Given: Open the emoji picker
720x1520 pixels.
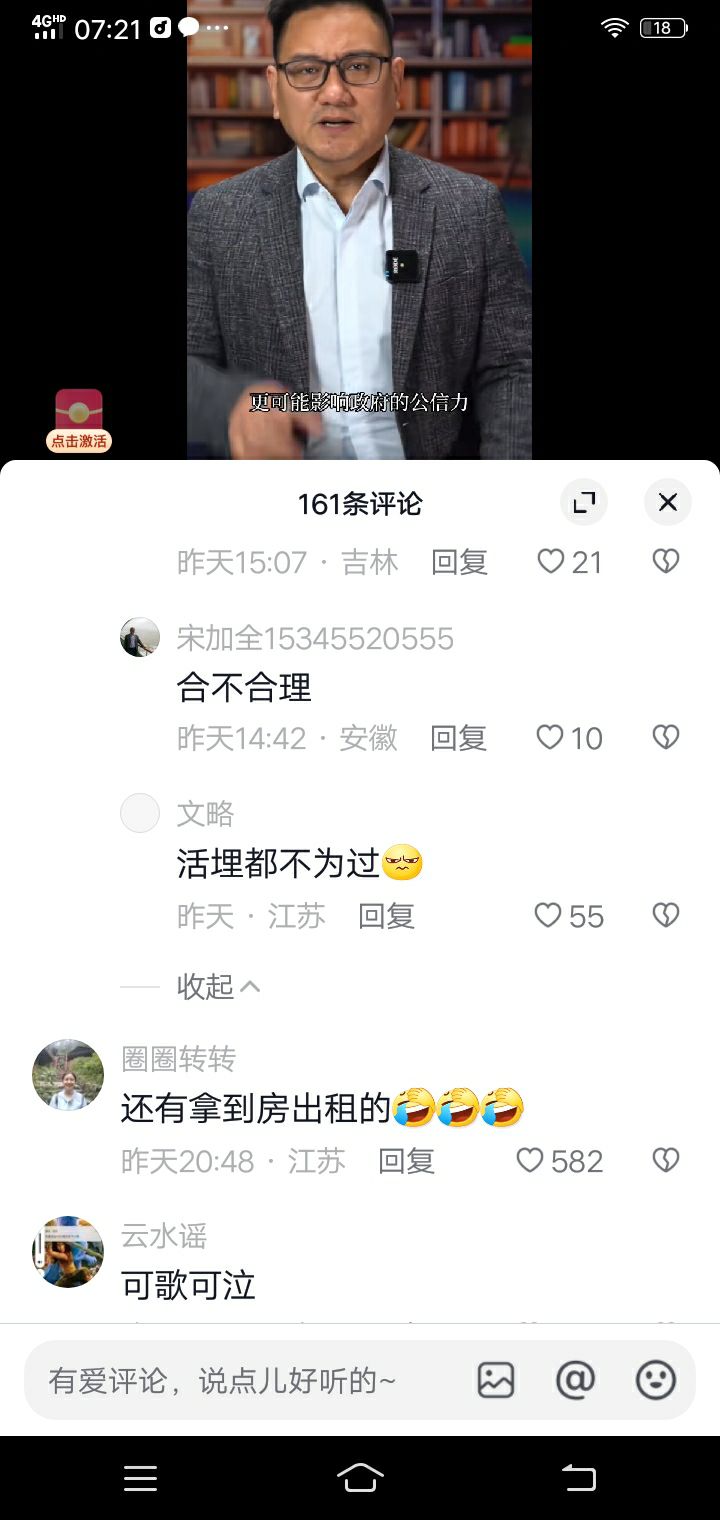Looking at the screenshot, I should pos(655,1380).
